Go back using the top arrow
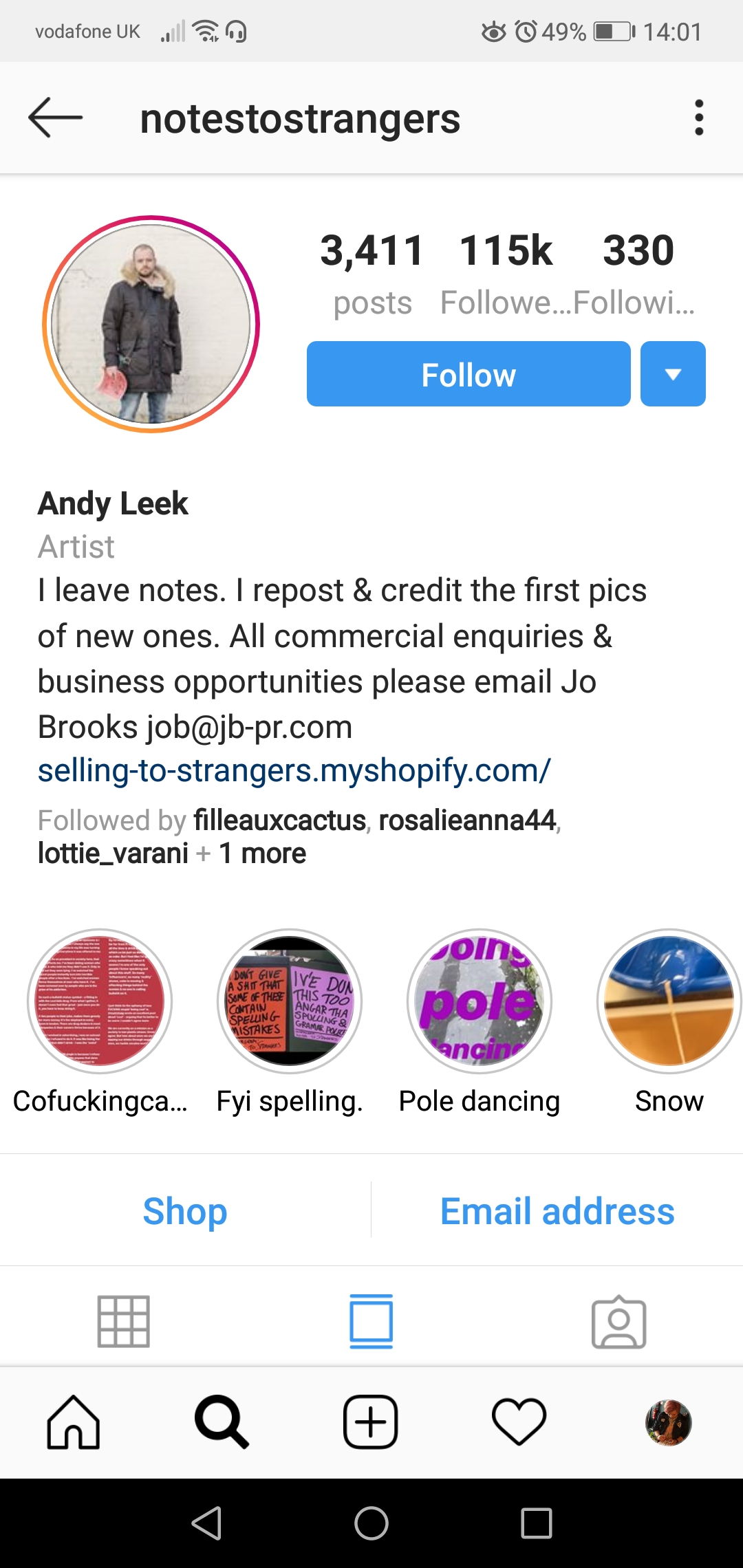 pyautogui.click(x=55, y=118)
